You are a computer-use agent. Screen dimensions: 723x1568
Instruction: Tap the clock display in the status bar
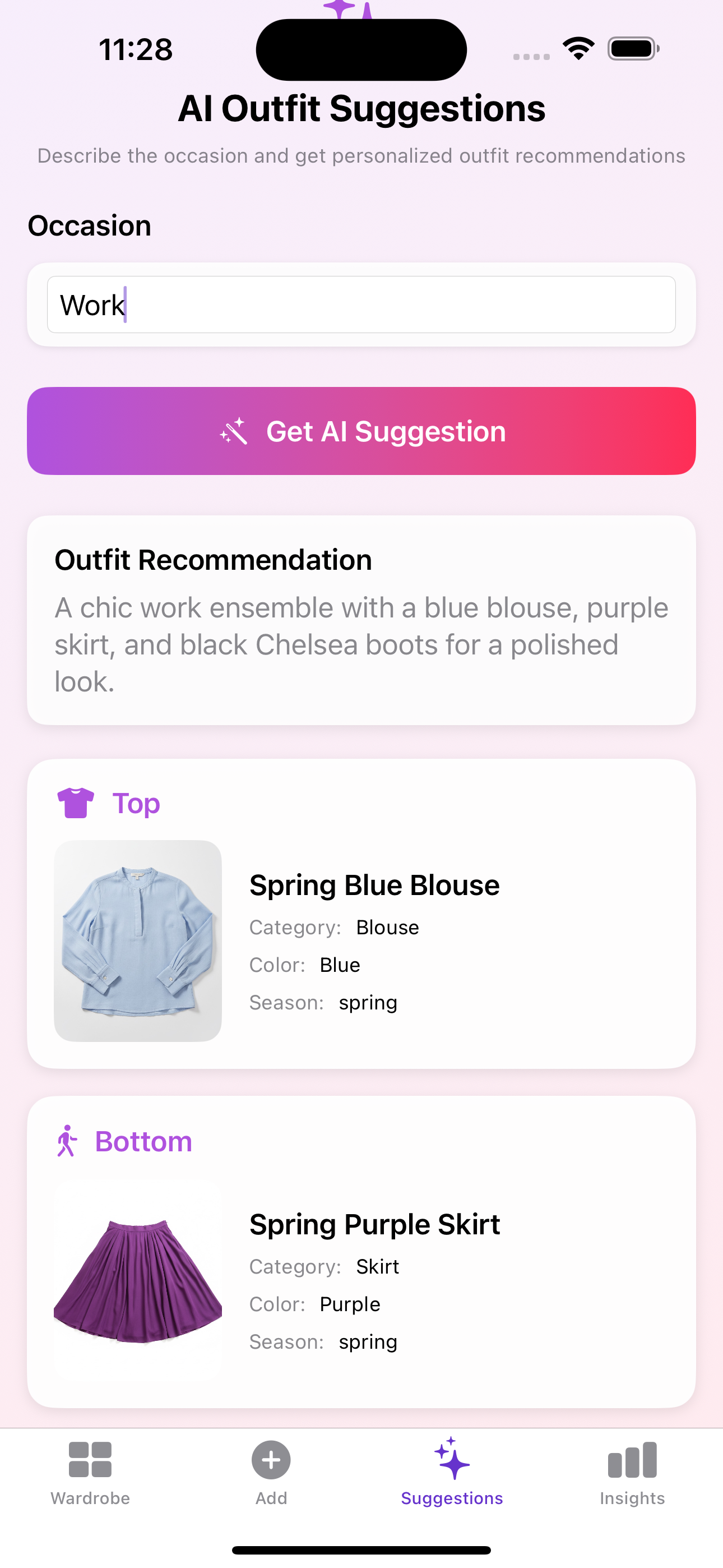135,49
